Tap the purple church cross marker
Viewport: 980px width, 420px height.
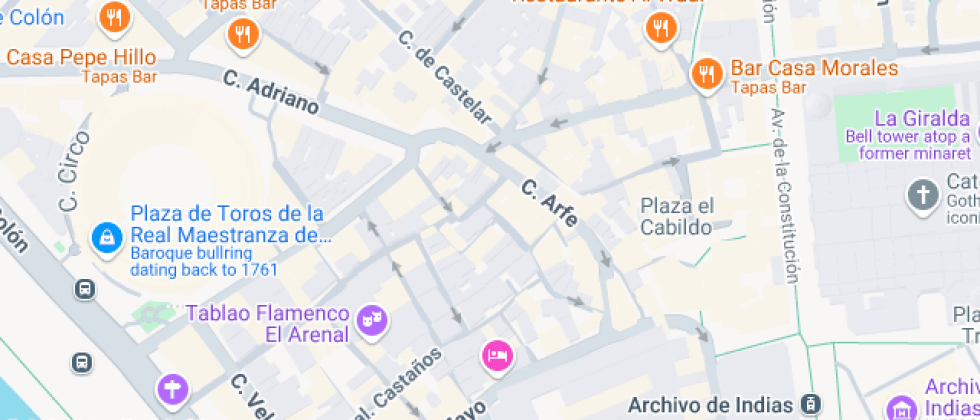coord(173,388)
